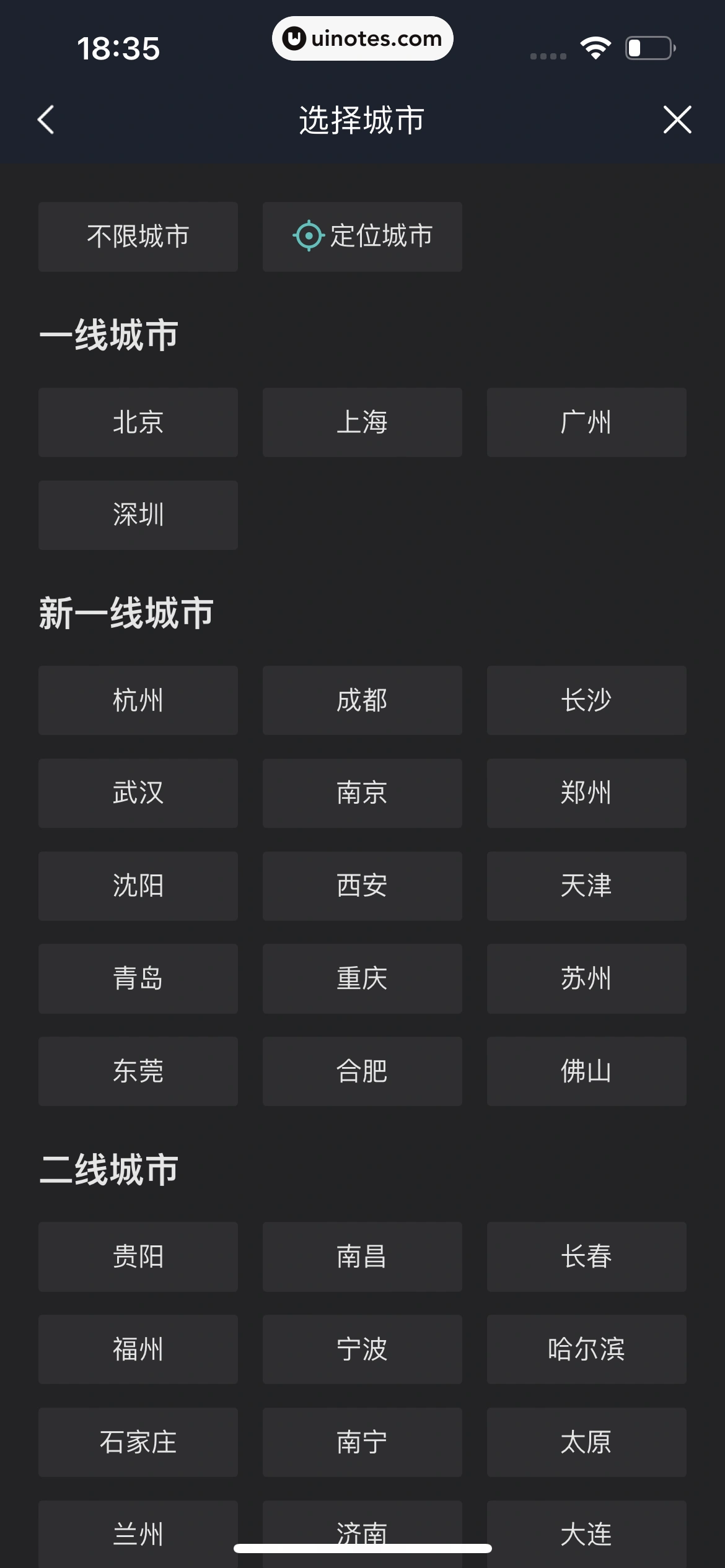Choose 合肥 under 新一线城市
Viewport: 725px width, 1568px height.
point(362,1071)
